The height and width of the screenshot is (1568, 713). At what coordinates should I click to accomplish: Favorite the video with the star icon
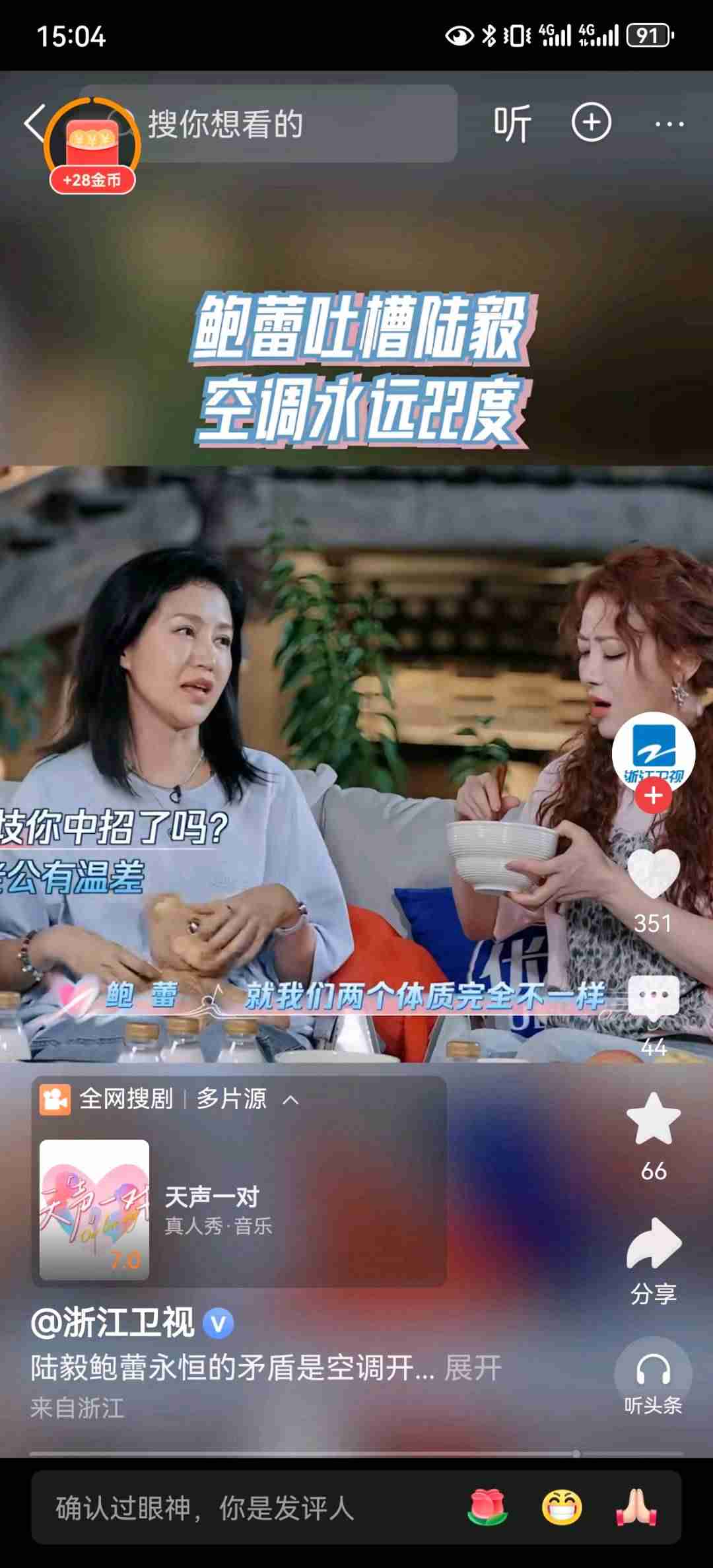tap(653, 1120)
